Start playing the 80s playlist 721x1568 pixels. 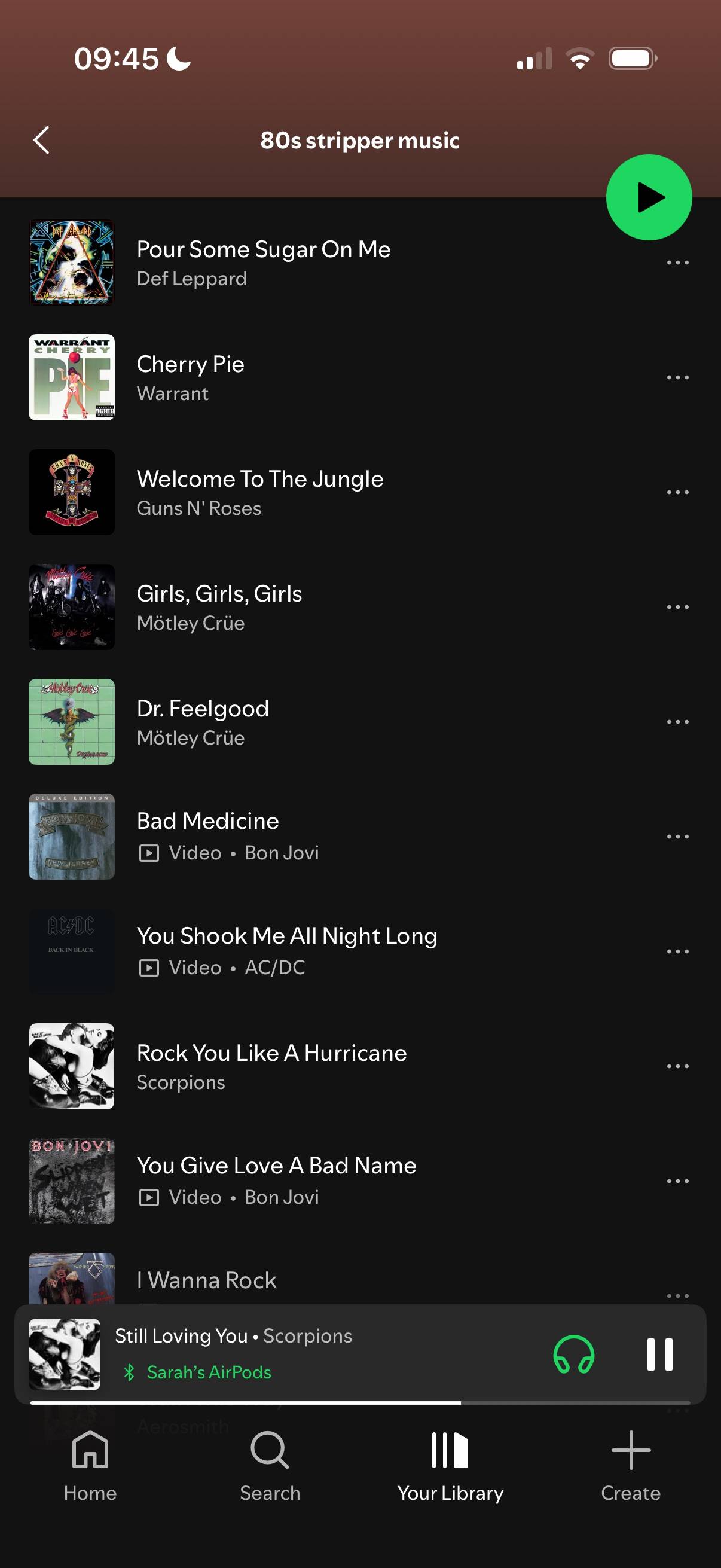pos(649,197)
